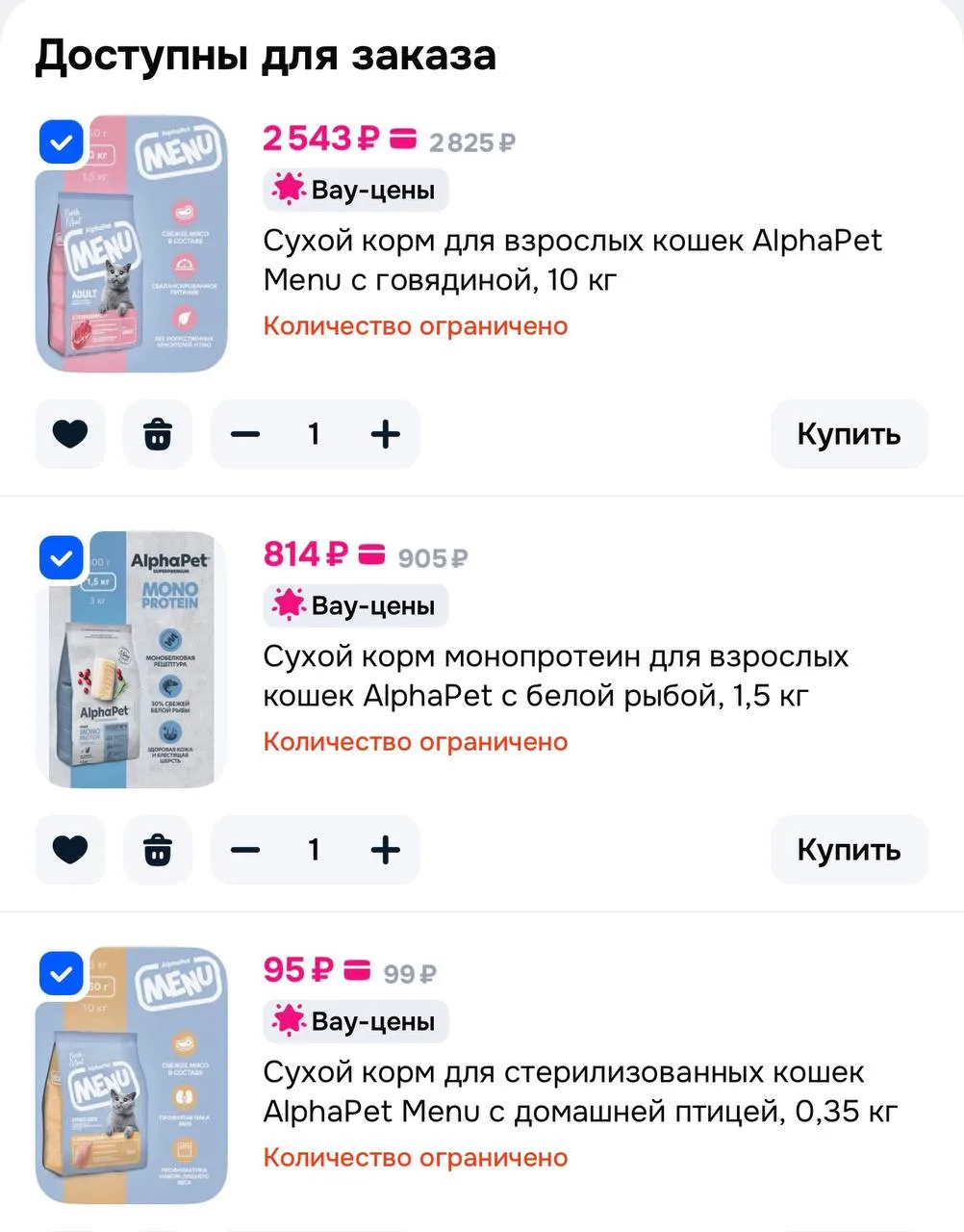Open title of sterilized cats poultry food
Screen dimensions: 964x1232
pyautogui.click(x=580, y=1091)
